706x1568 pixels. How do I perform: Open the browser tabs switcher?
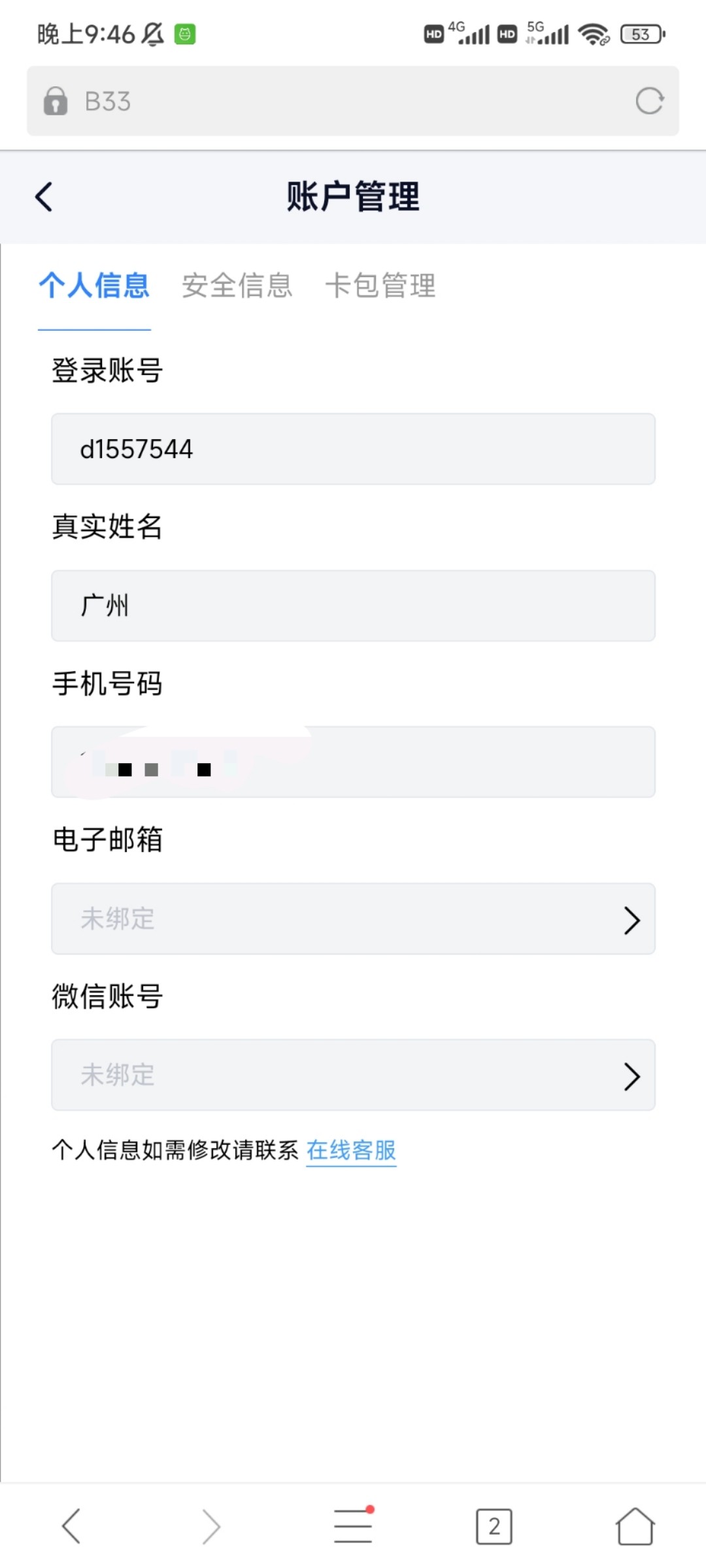click(494, 1526)
